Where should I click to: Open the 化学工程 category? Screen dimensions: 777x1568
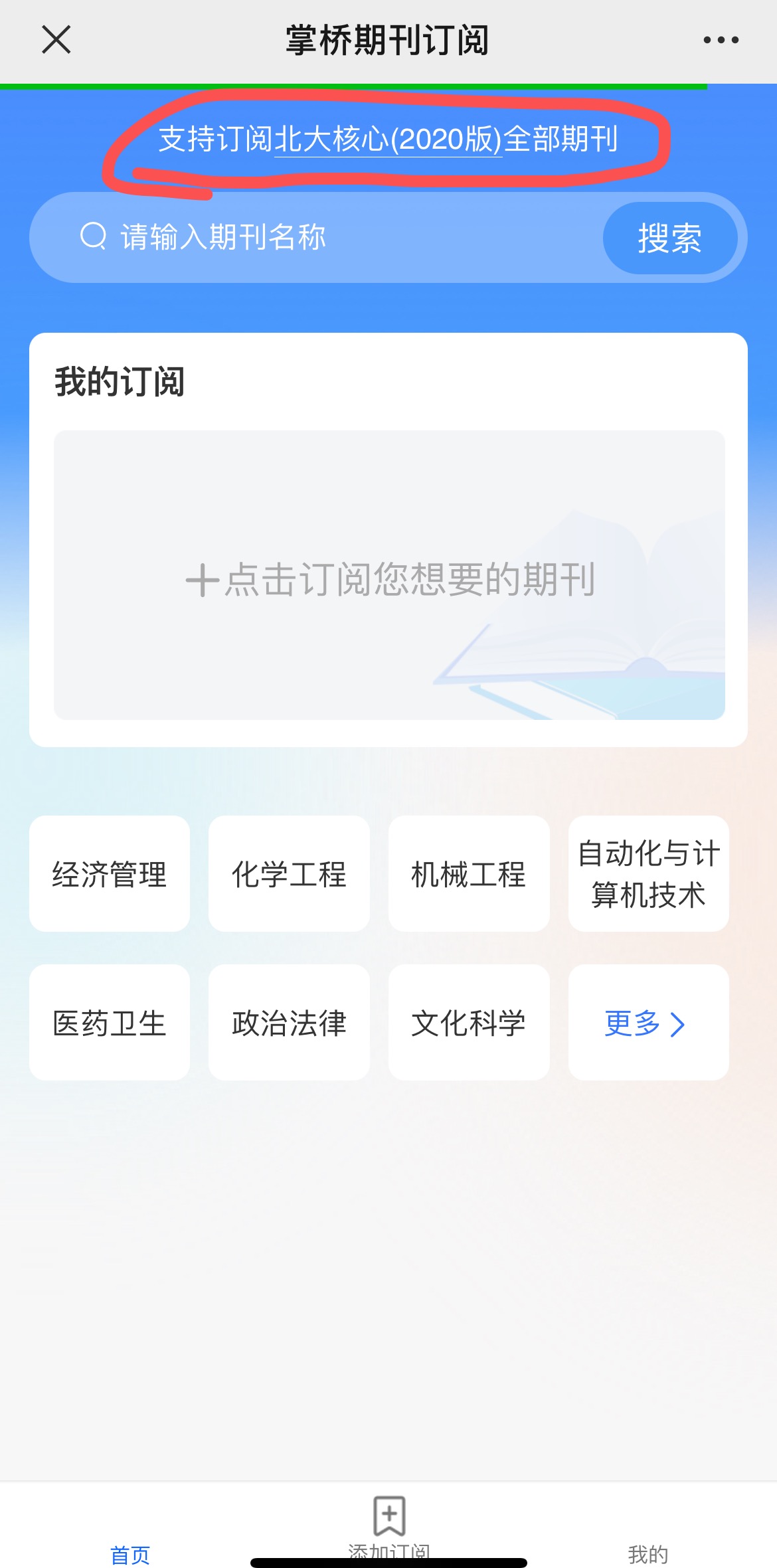[x=289, y=874]
